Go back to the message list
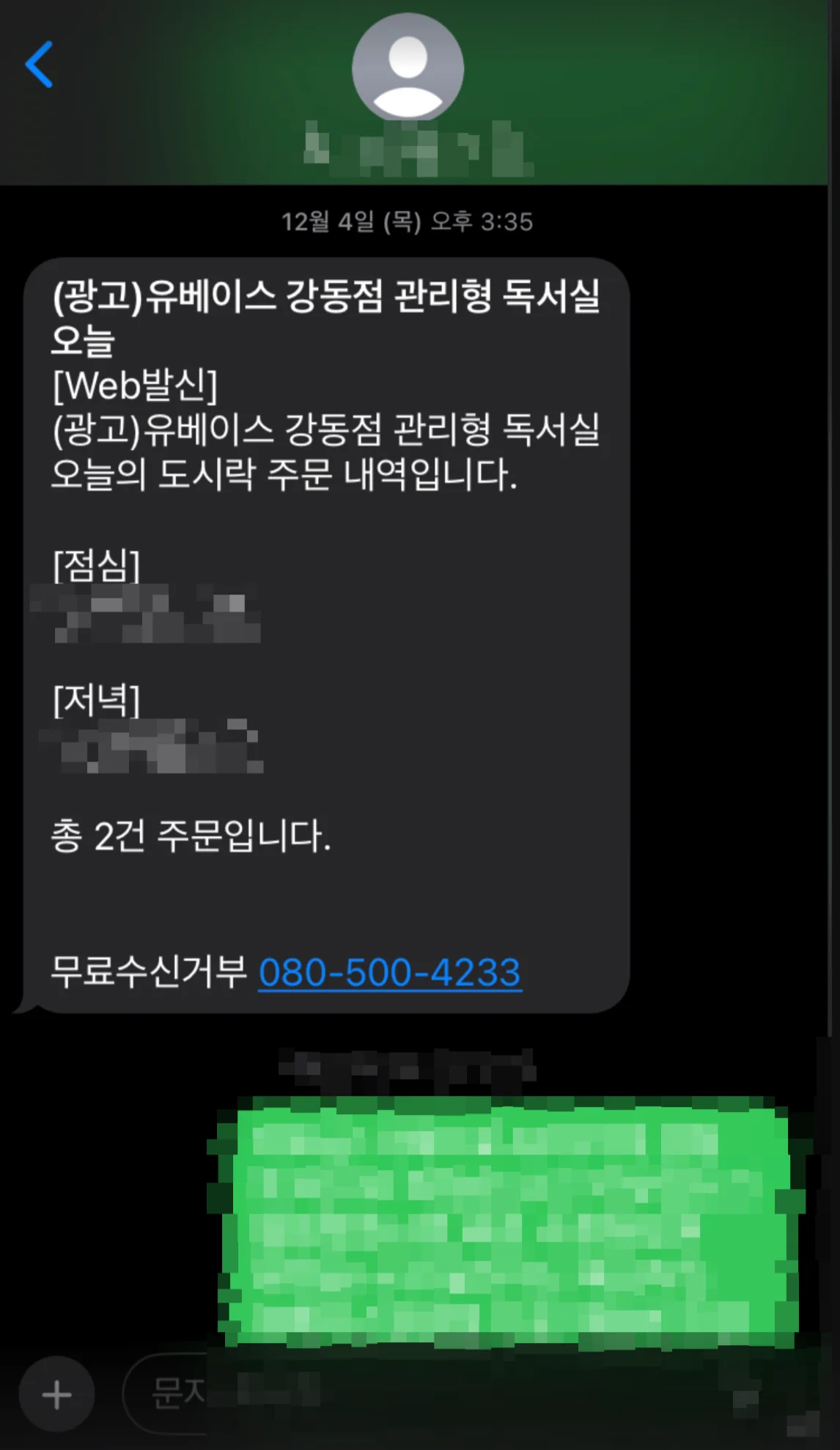 [40, 65]
